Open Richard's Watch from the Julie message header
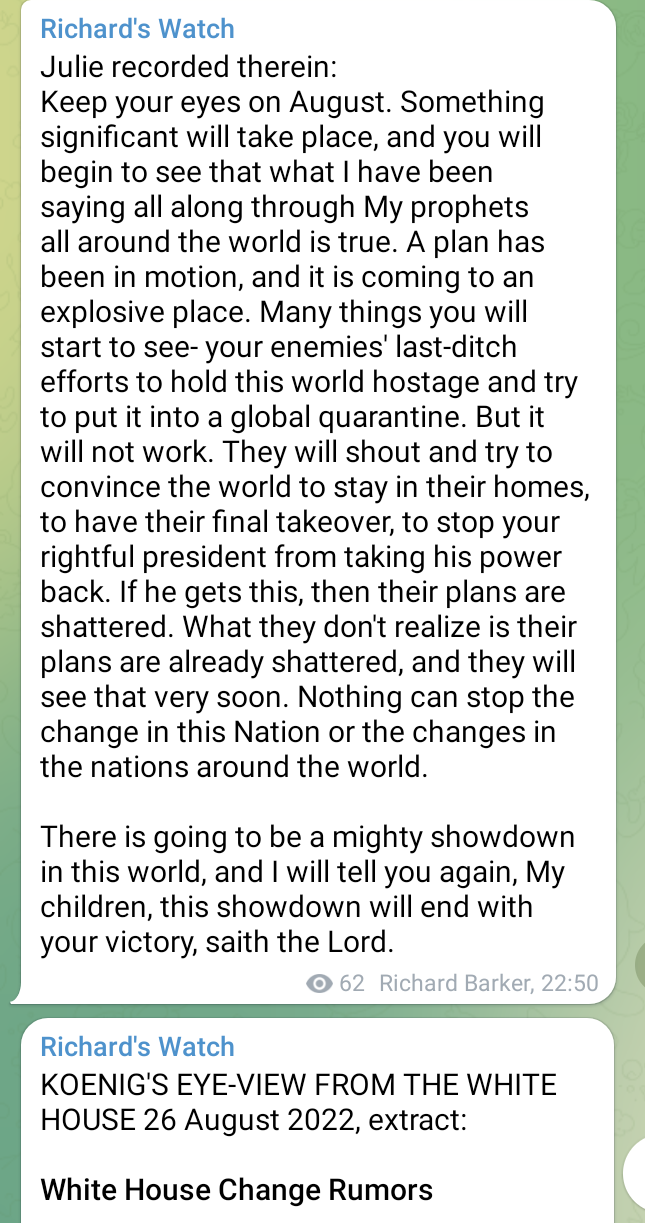 coord(137,28)
